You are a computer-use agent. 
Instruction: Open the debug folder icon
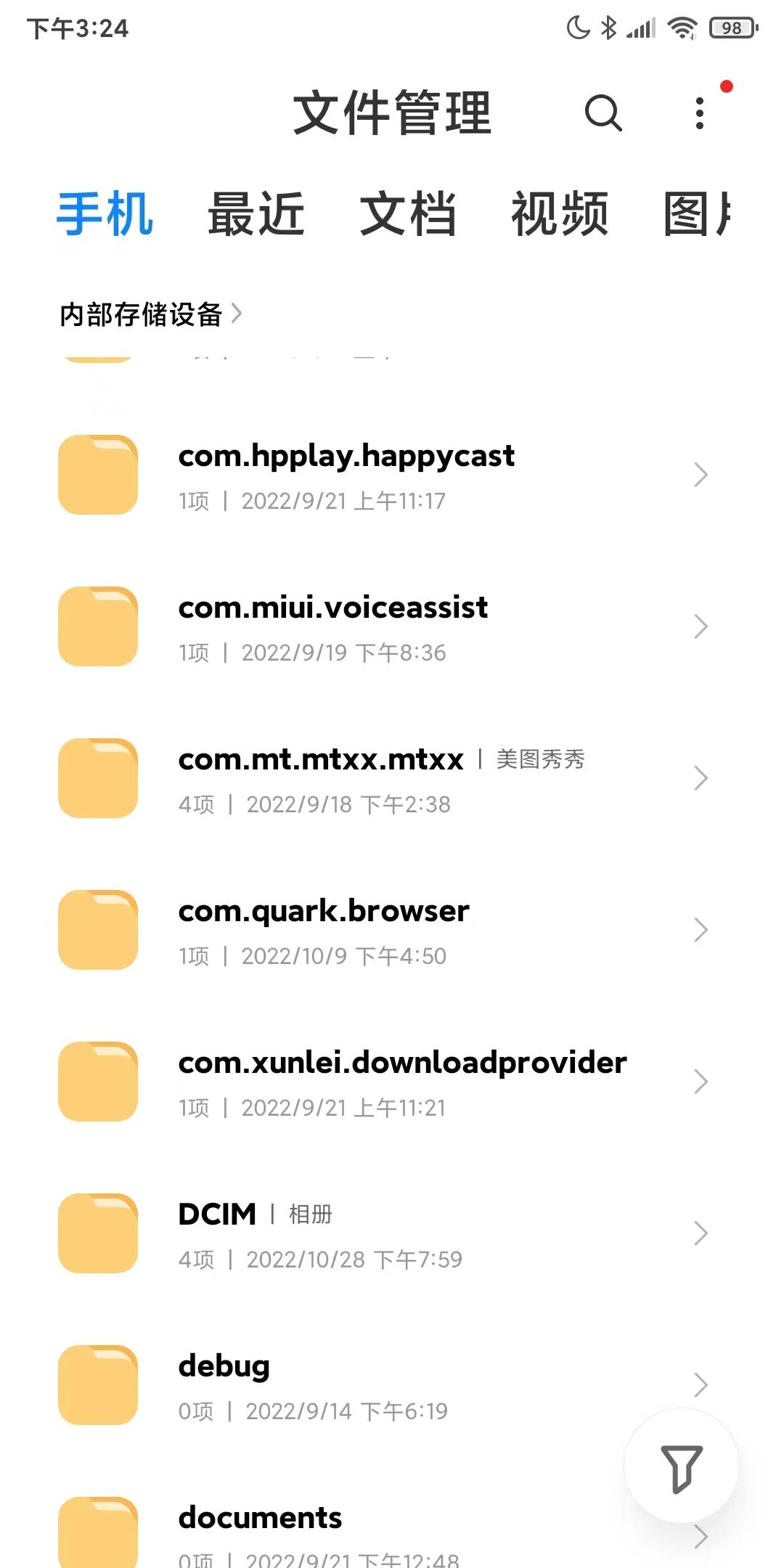coord(98,1384)
